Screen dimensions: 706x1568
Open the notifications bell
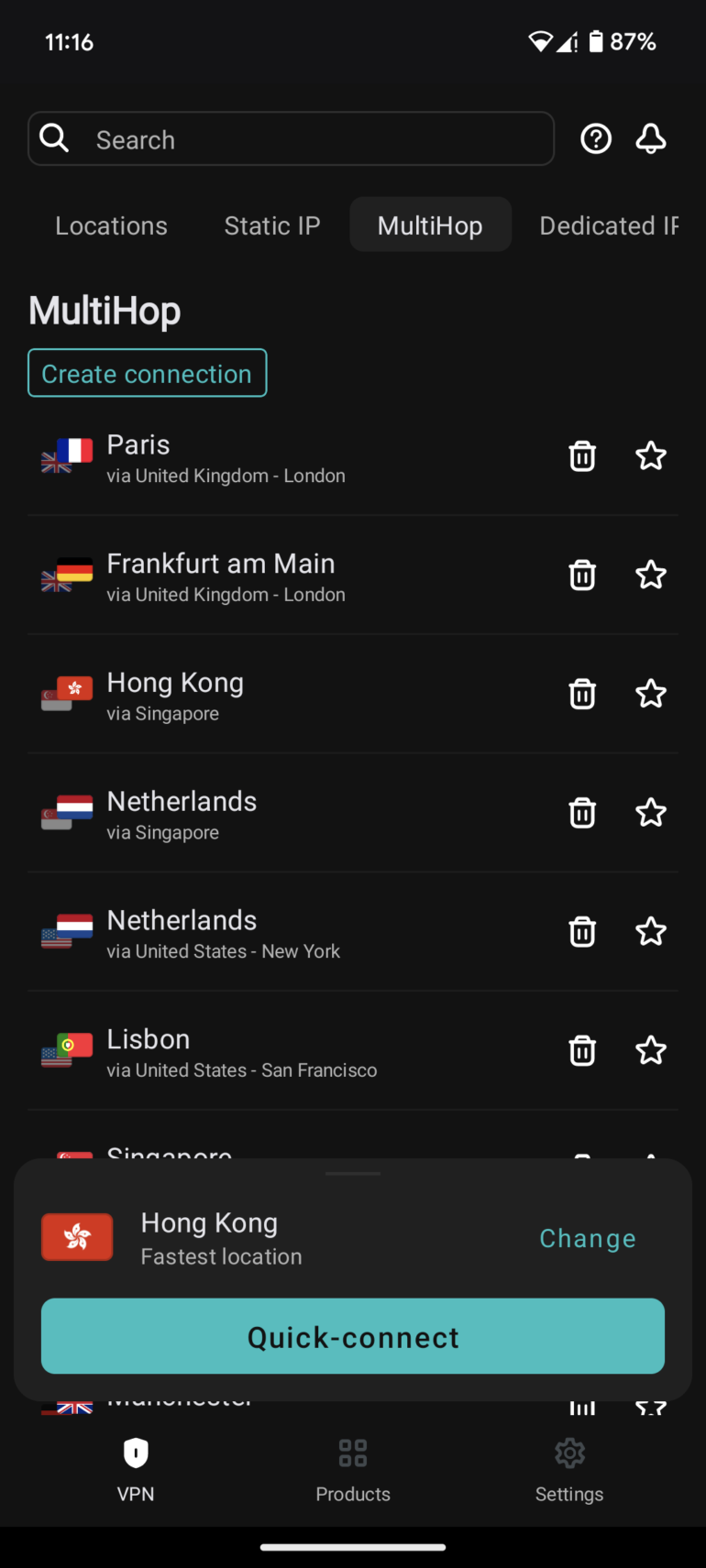tap(650, 138)
